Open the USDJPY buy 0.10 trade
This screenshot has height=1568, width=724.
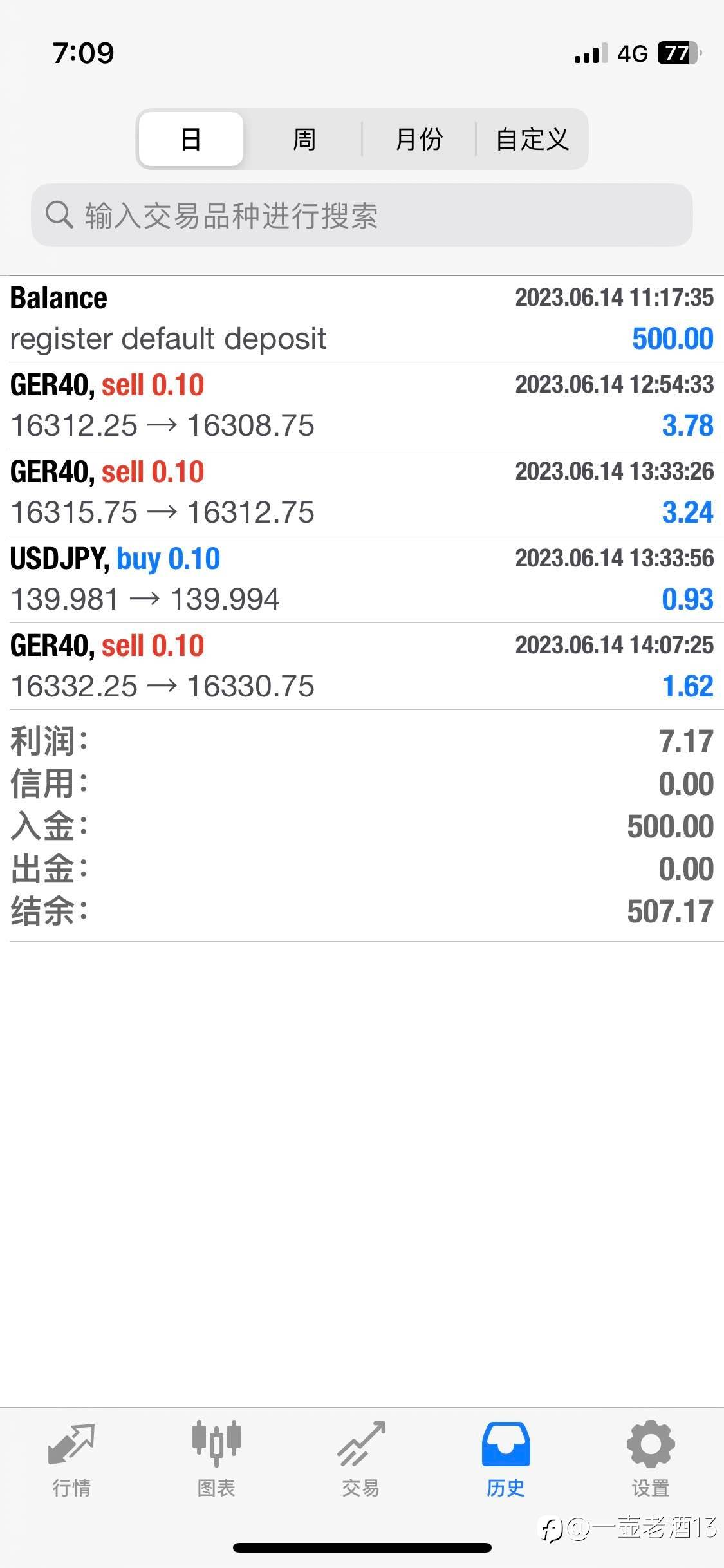(362, 579)
